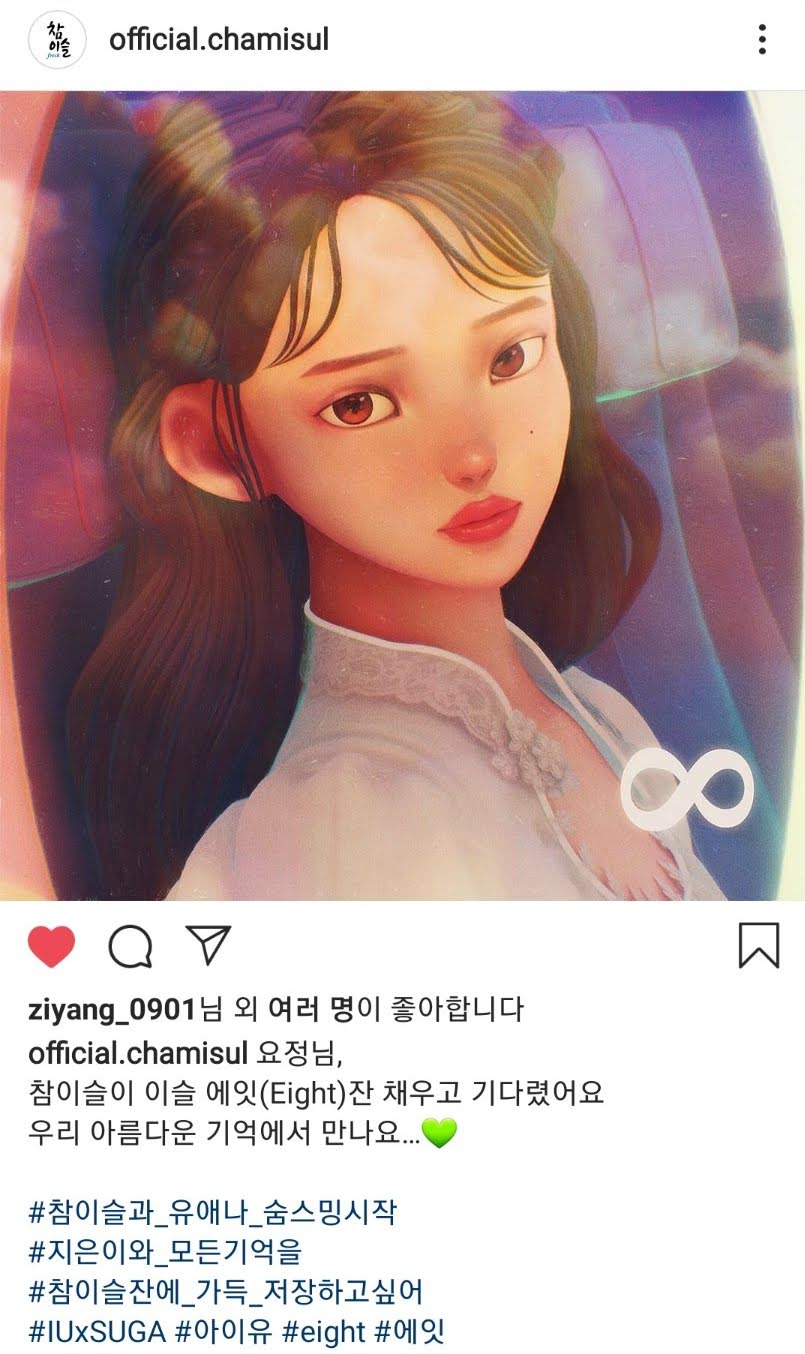Share the post with the paper plane icon
The width and height of the screenshot is (805, 1354).
point(208,945)
